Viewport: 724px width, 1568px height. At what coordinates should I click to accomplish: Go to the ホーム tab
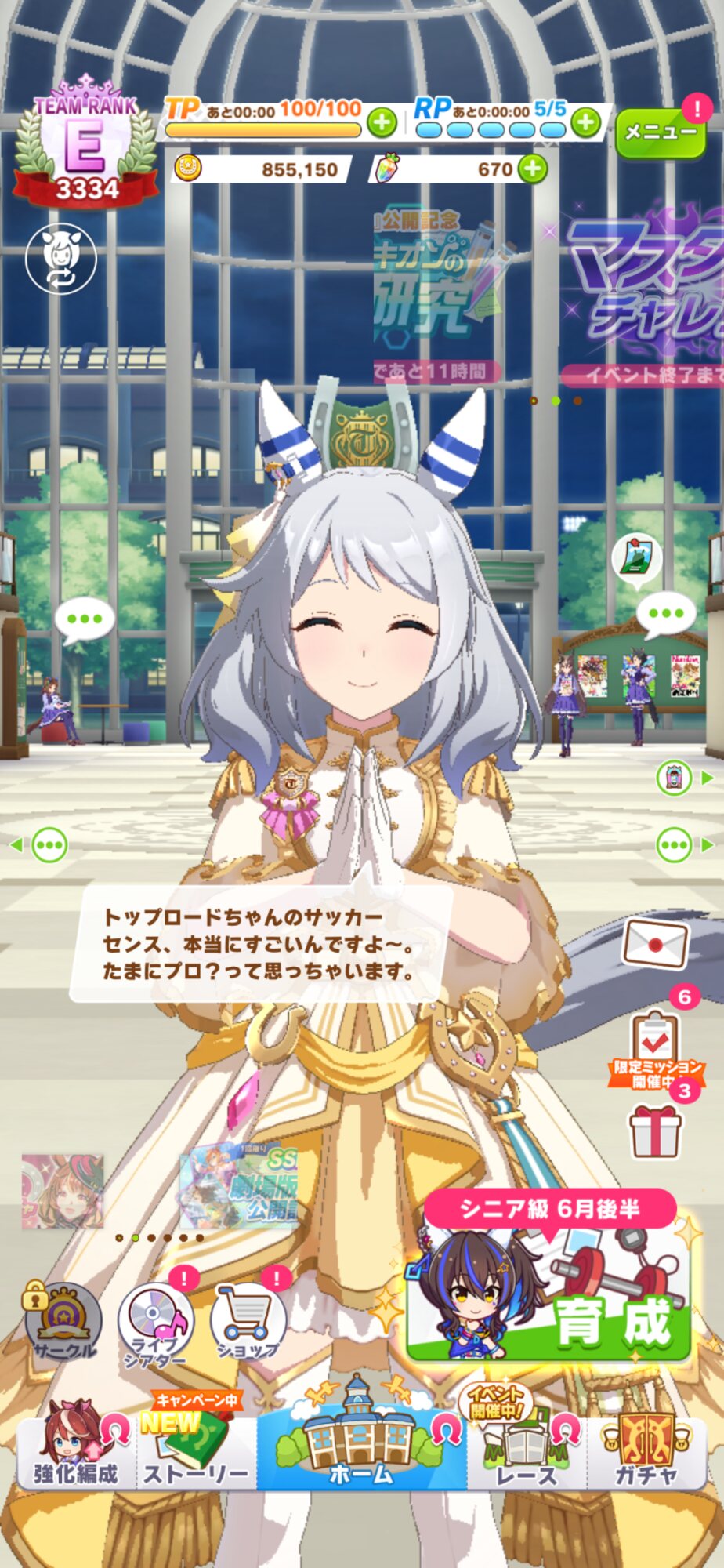[x=360, y=1450]
